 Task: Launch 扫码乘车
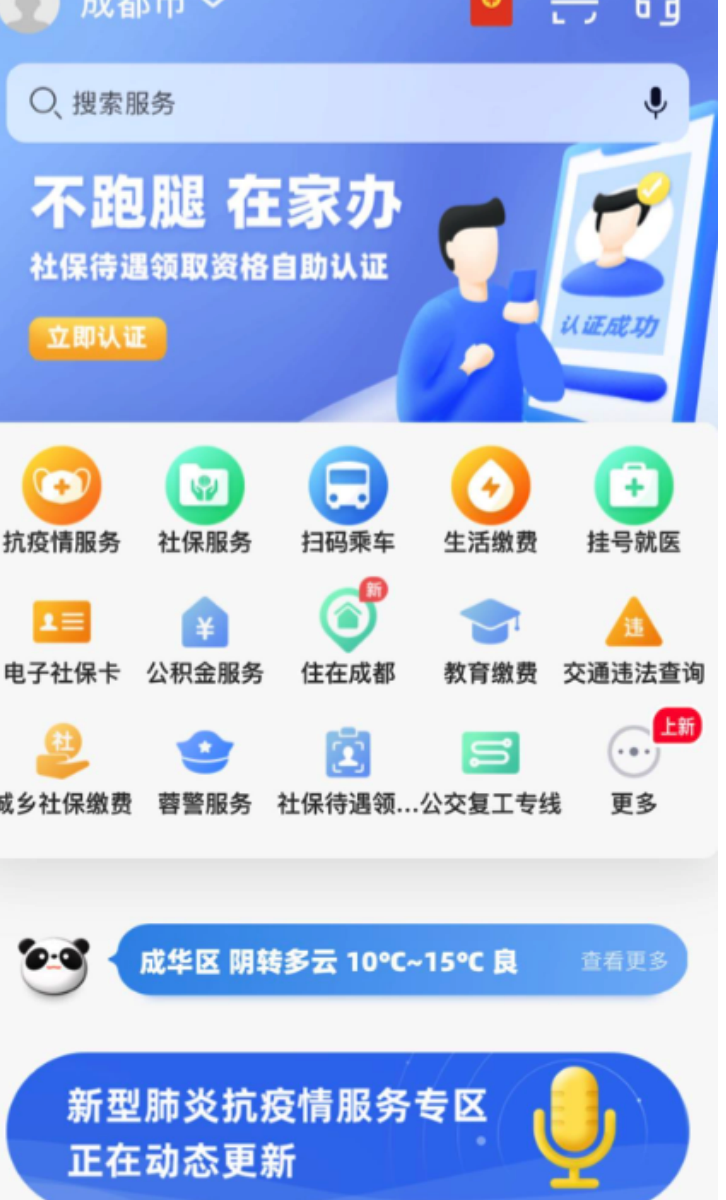click(x=348, y=500)
